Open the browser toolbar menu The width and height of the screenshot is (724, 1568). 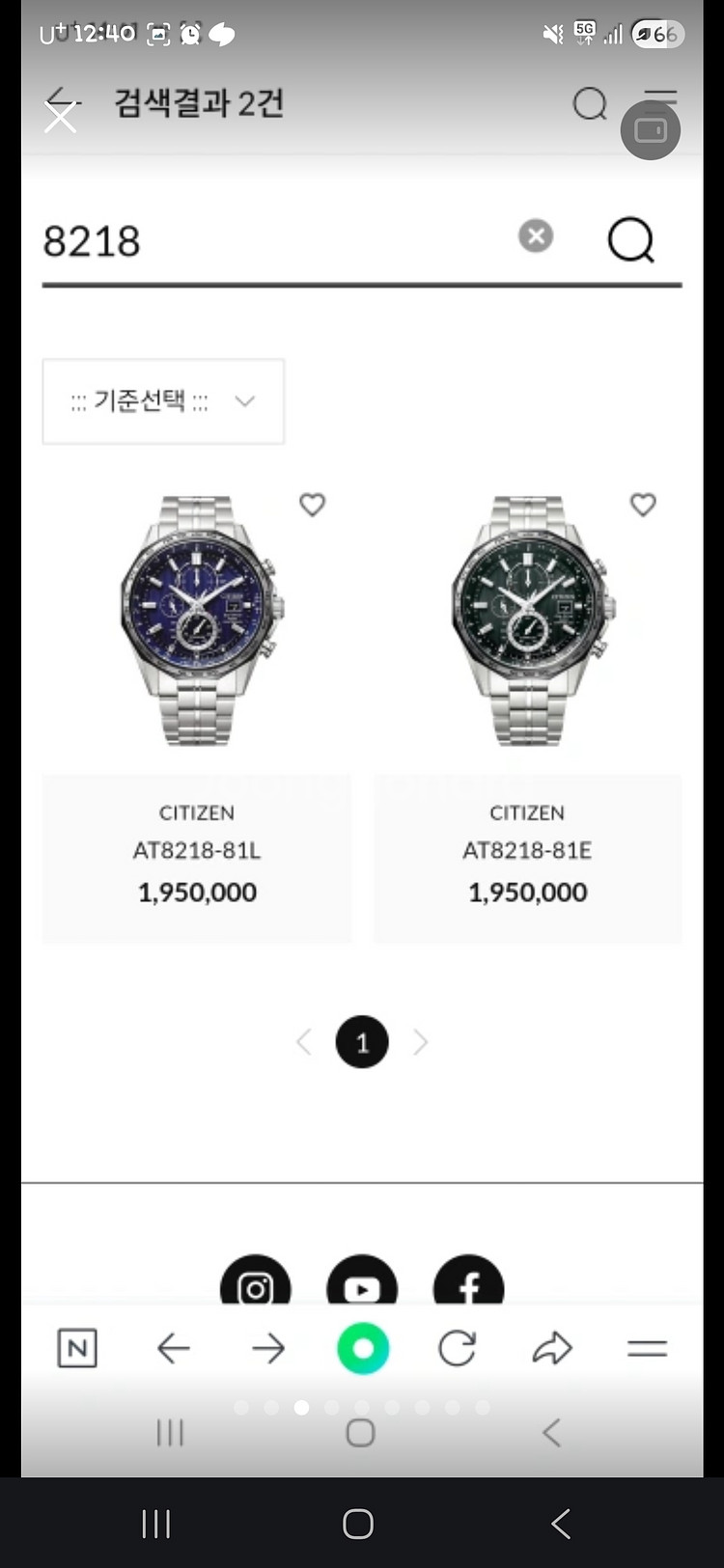pos(647,1348)
